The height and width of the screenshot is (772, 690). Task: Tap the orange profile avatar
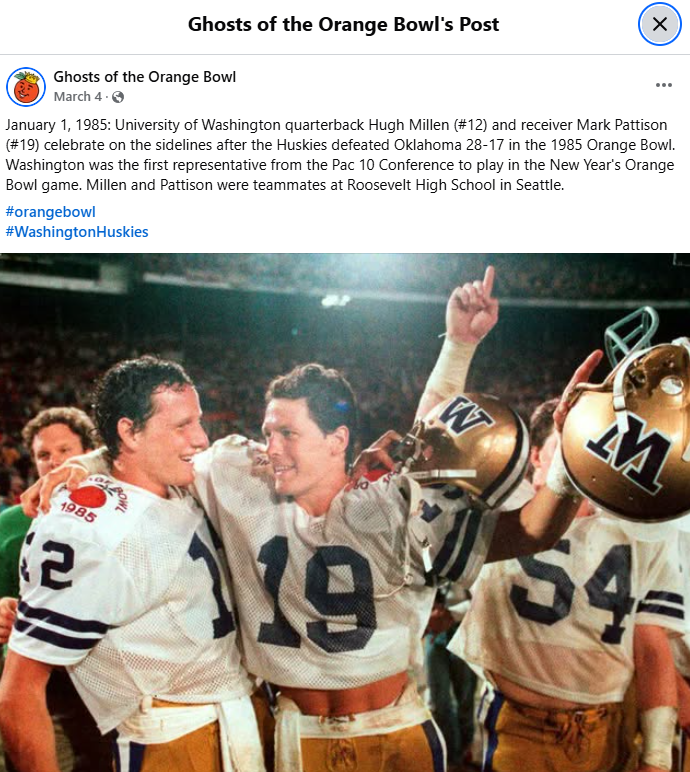click(26, 87)
